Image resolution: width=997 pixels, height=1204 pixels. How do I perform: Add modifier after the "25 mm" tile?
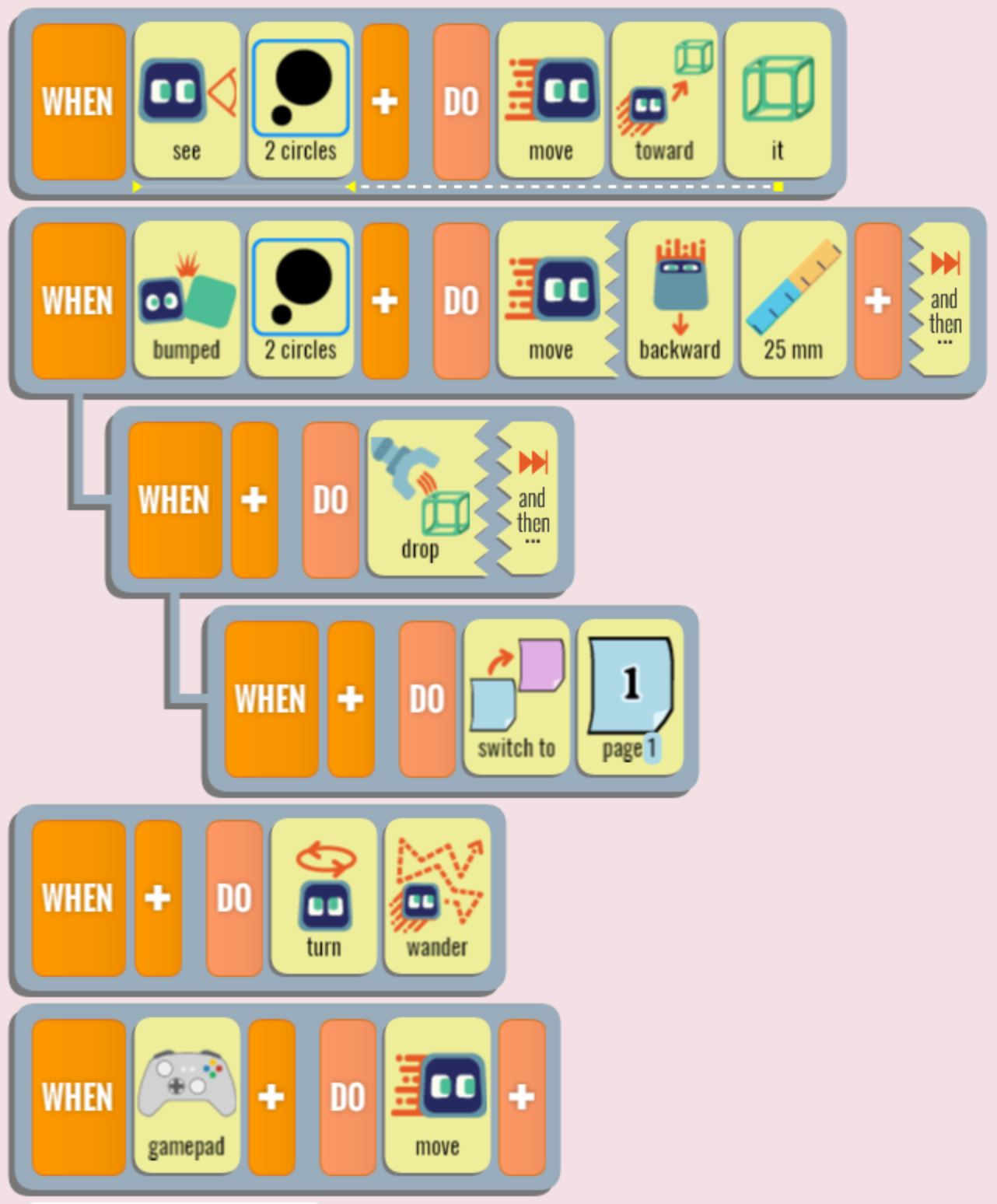[x=877, y=300]
